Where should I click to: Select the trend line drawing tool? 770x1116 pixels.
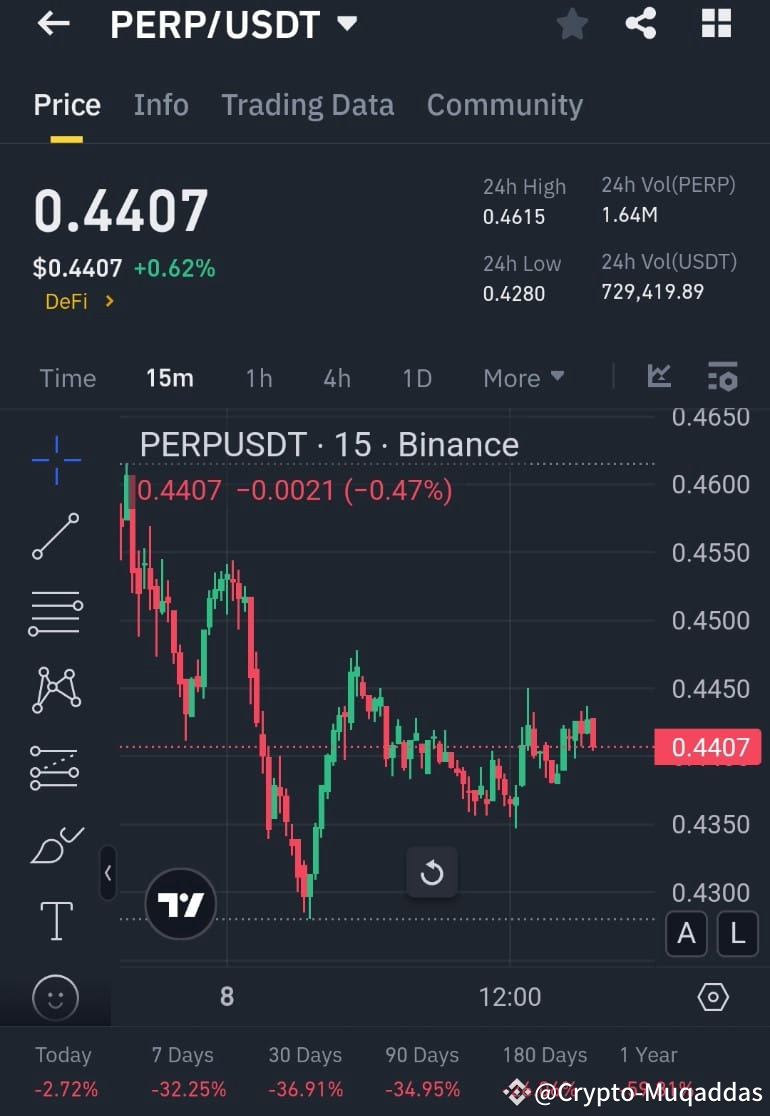pos(55,535)
